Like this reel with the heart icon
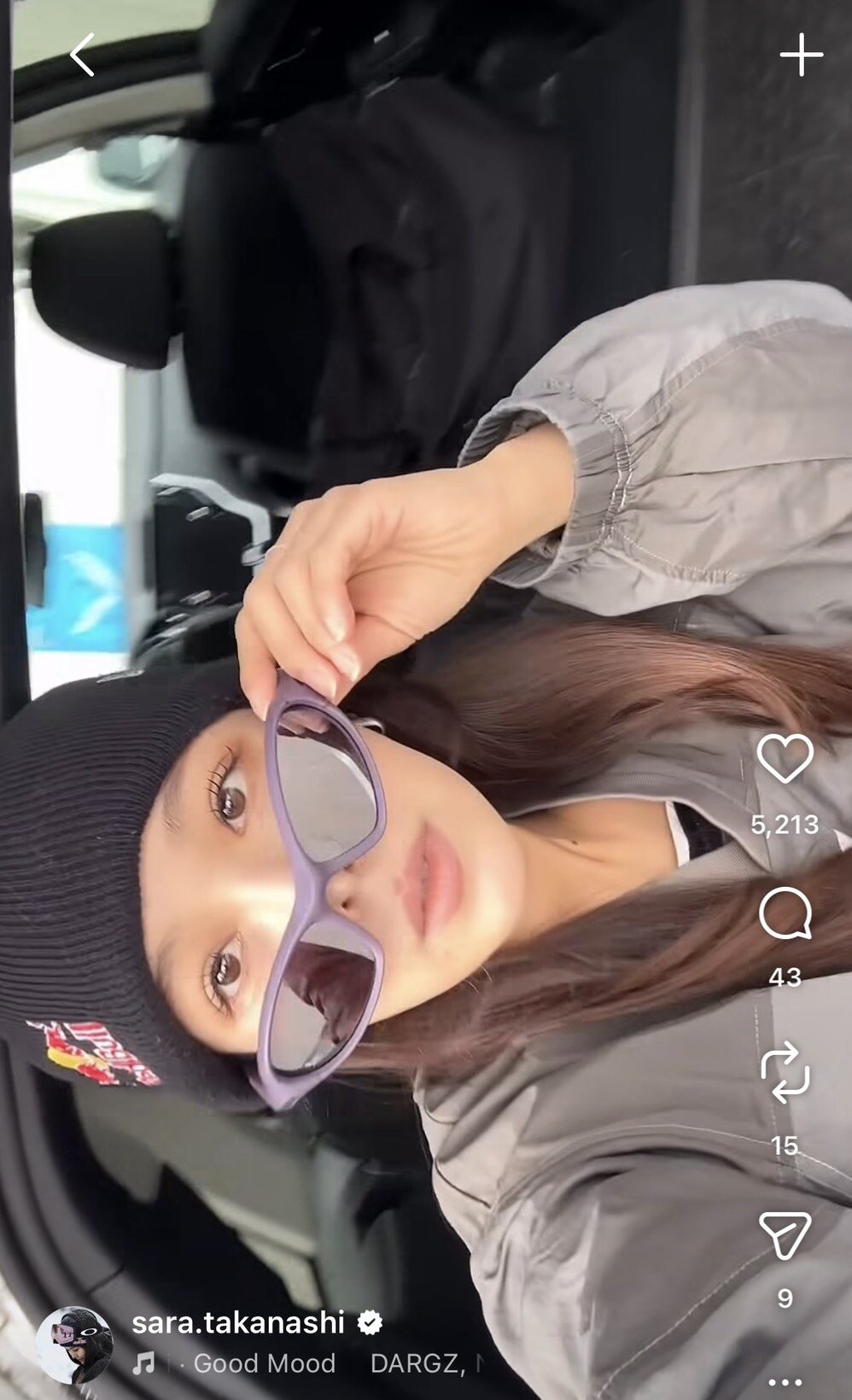Image resolution: width=852 pixels, height=1400 pixels. (x=785, y=759)
